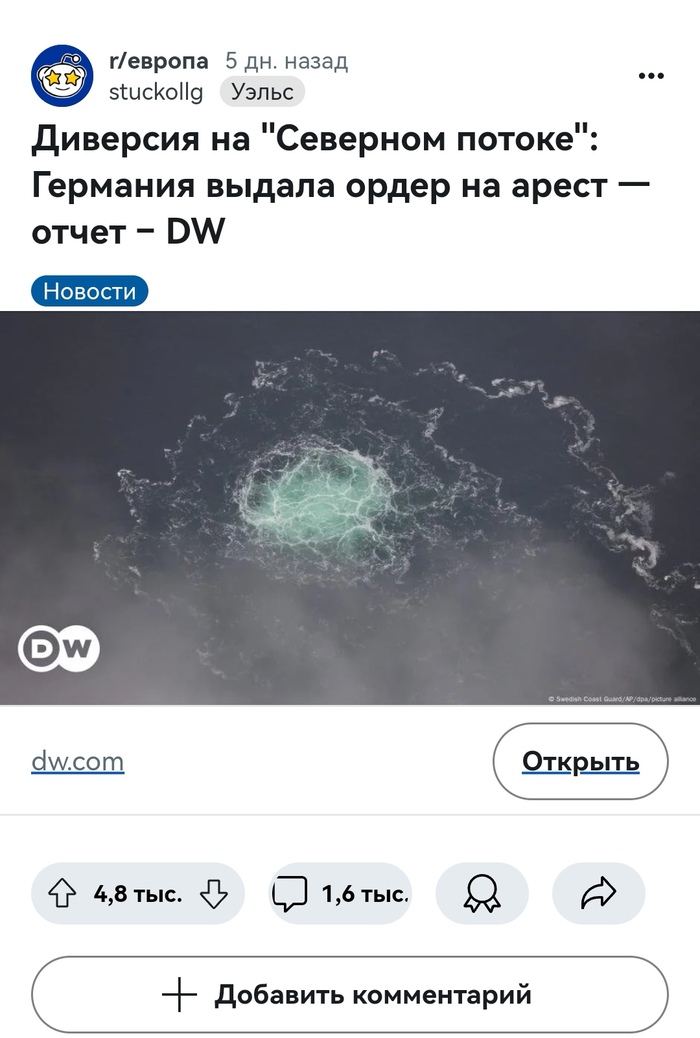Open the 1,6 тыс. comments
The height and width of the screenshot is (1038, 700).
(x=340, y=893)
